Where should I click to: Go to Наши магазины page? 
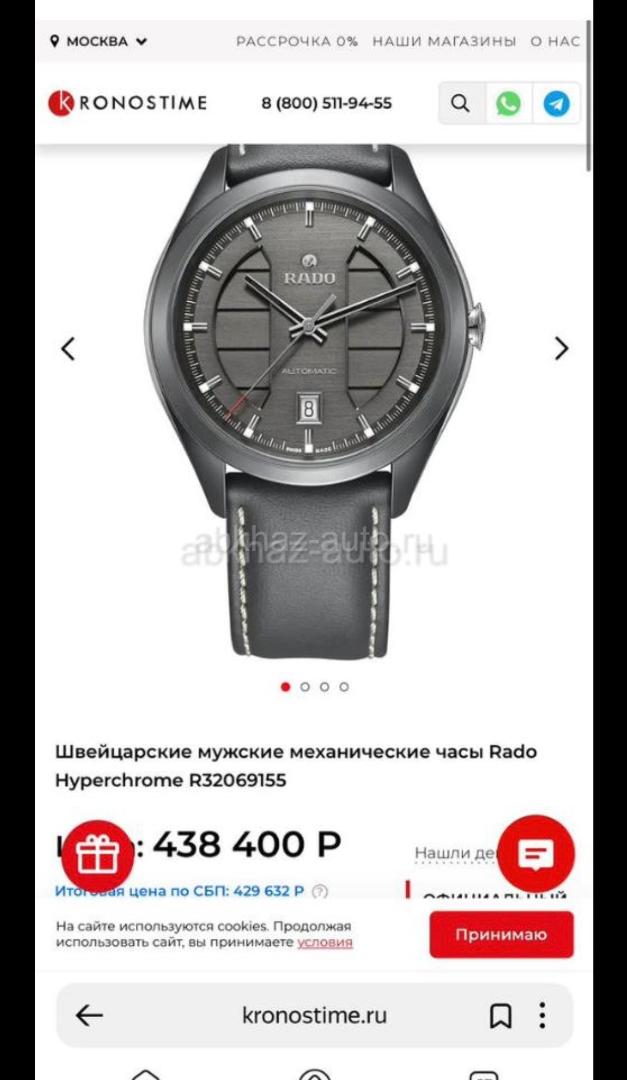tap(444, 42)
